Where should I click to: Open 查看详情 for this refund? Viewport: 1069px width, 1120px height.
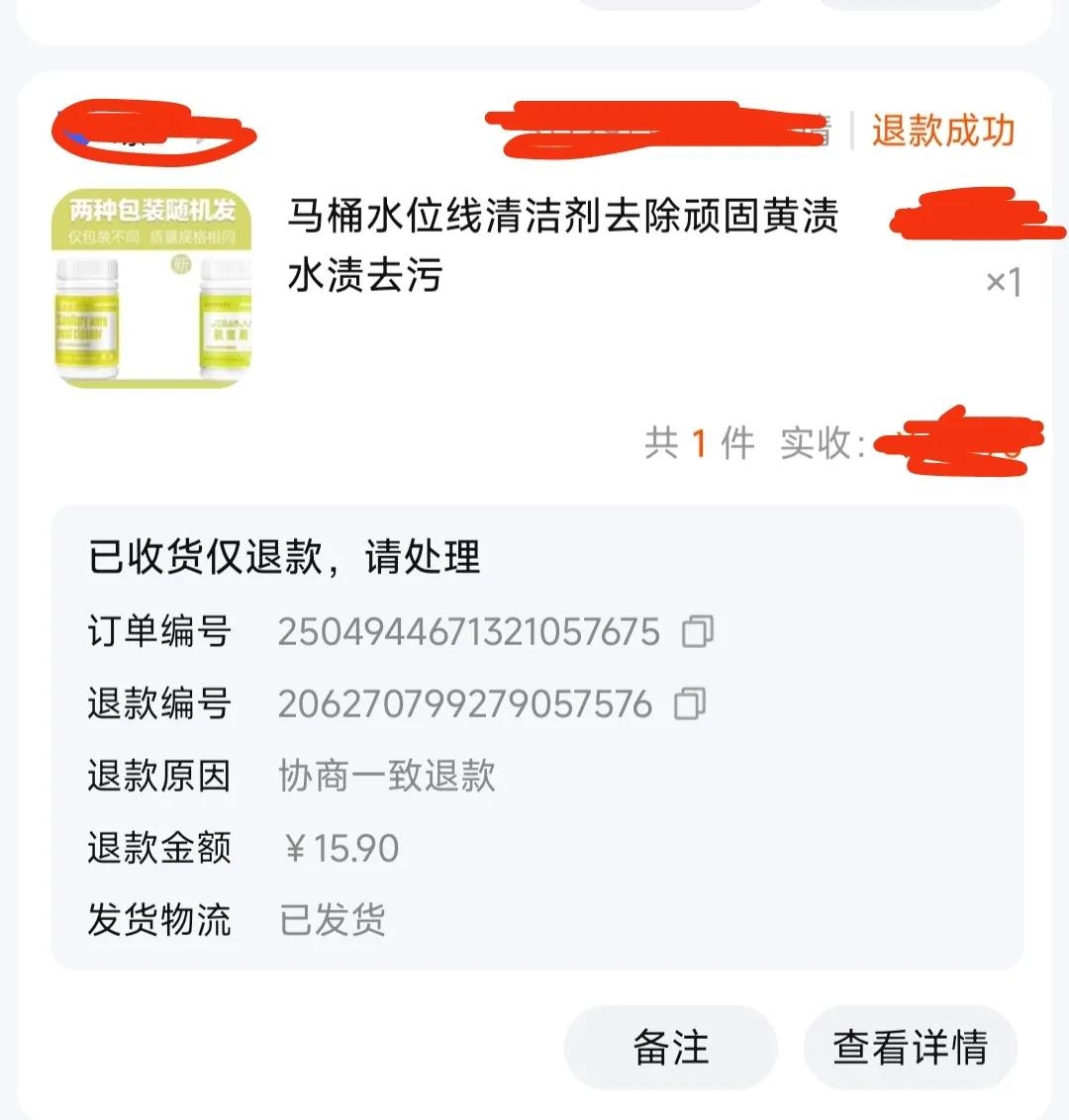coord(910,1048)
